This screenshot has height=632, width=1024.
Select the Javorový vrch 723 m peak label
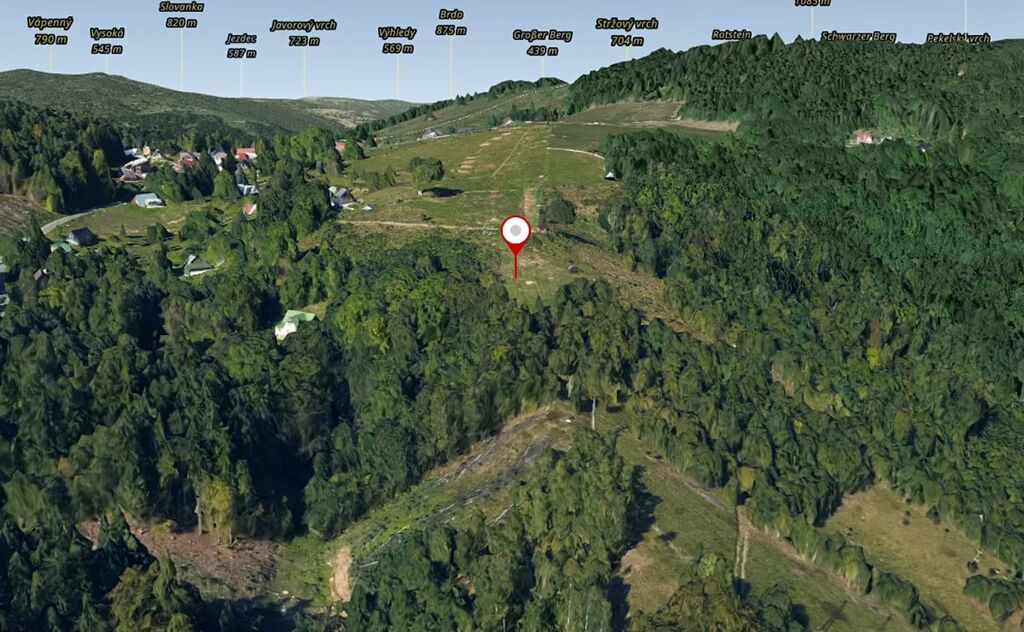pos(303,33)
